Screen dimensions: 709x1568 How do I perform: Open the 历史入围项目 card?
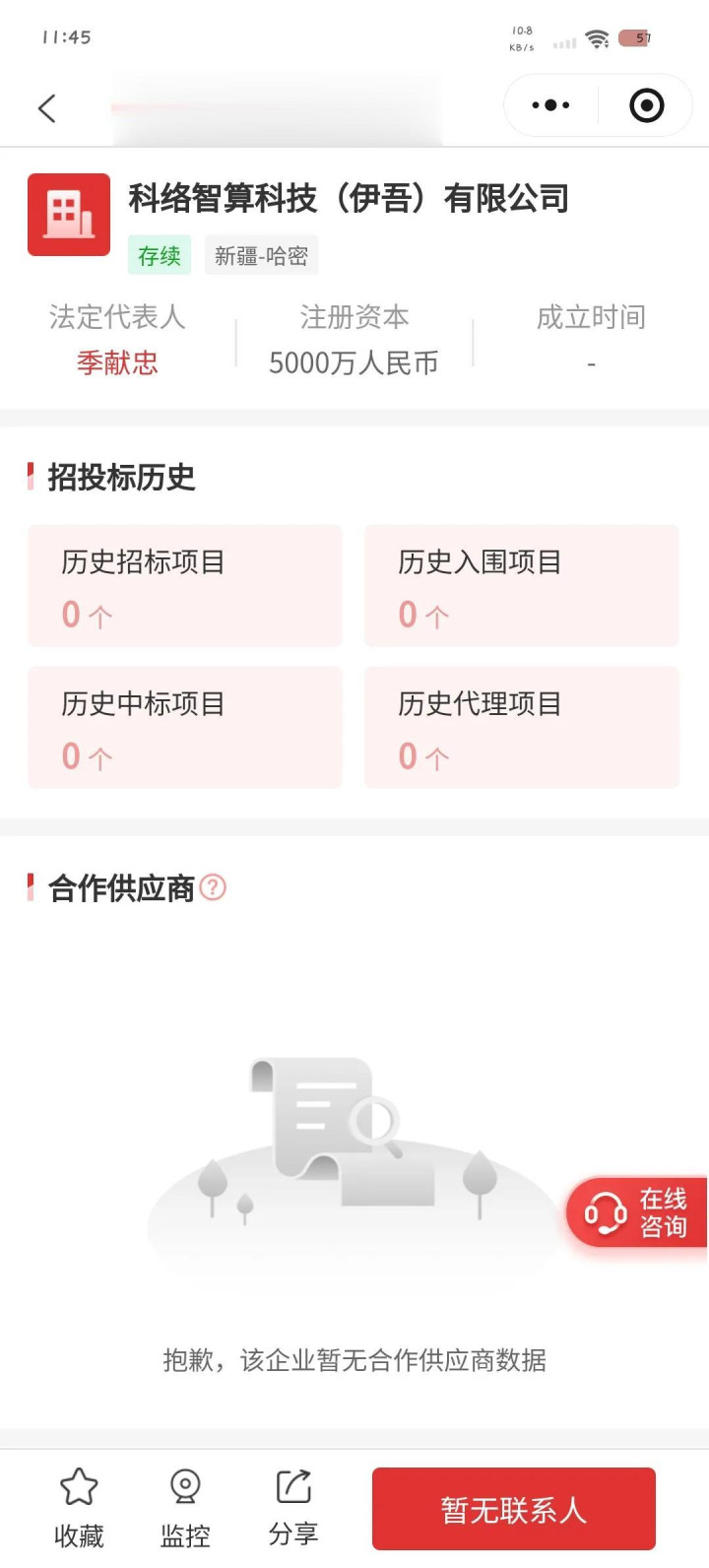tap(521, 586)
